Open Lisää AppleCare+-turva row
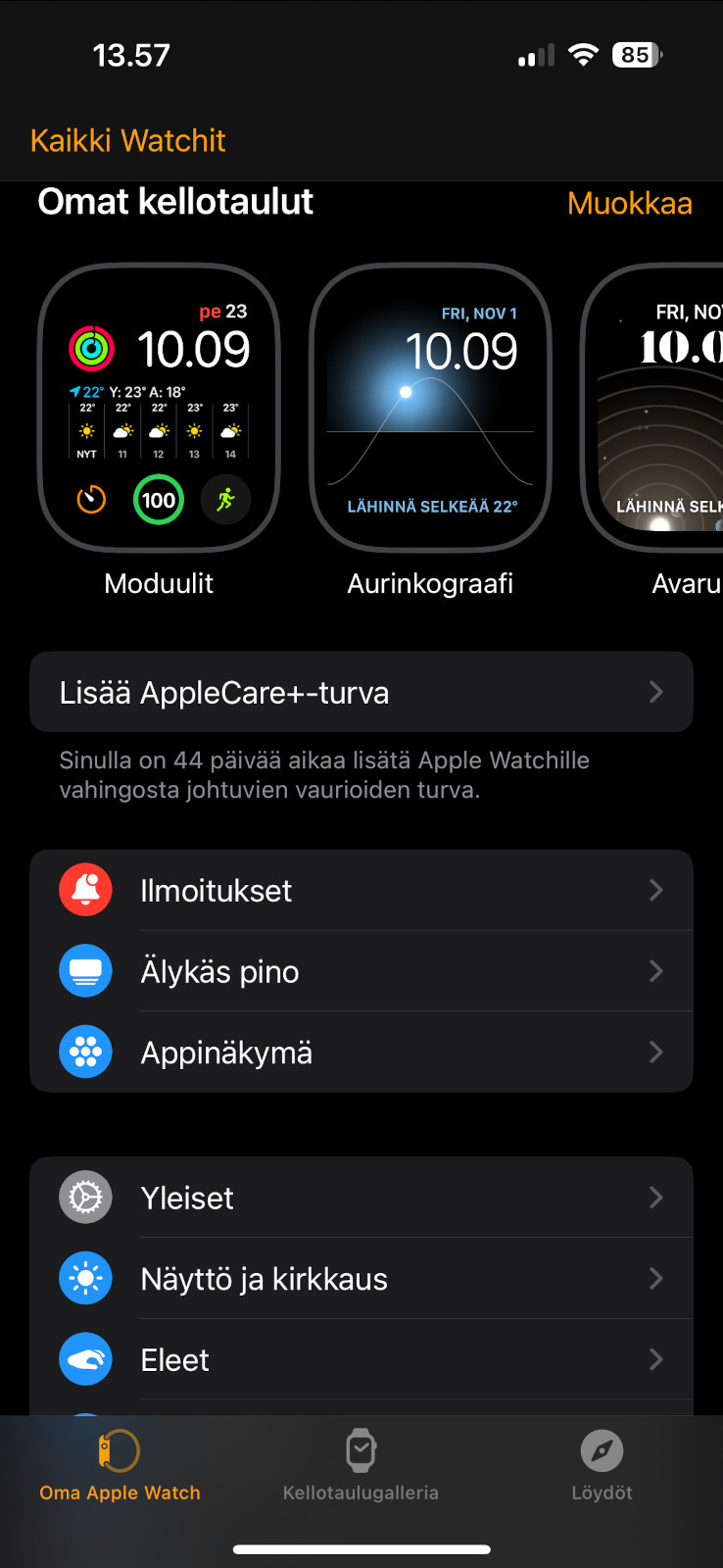 pos(361,692)
